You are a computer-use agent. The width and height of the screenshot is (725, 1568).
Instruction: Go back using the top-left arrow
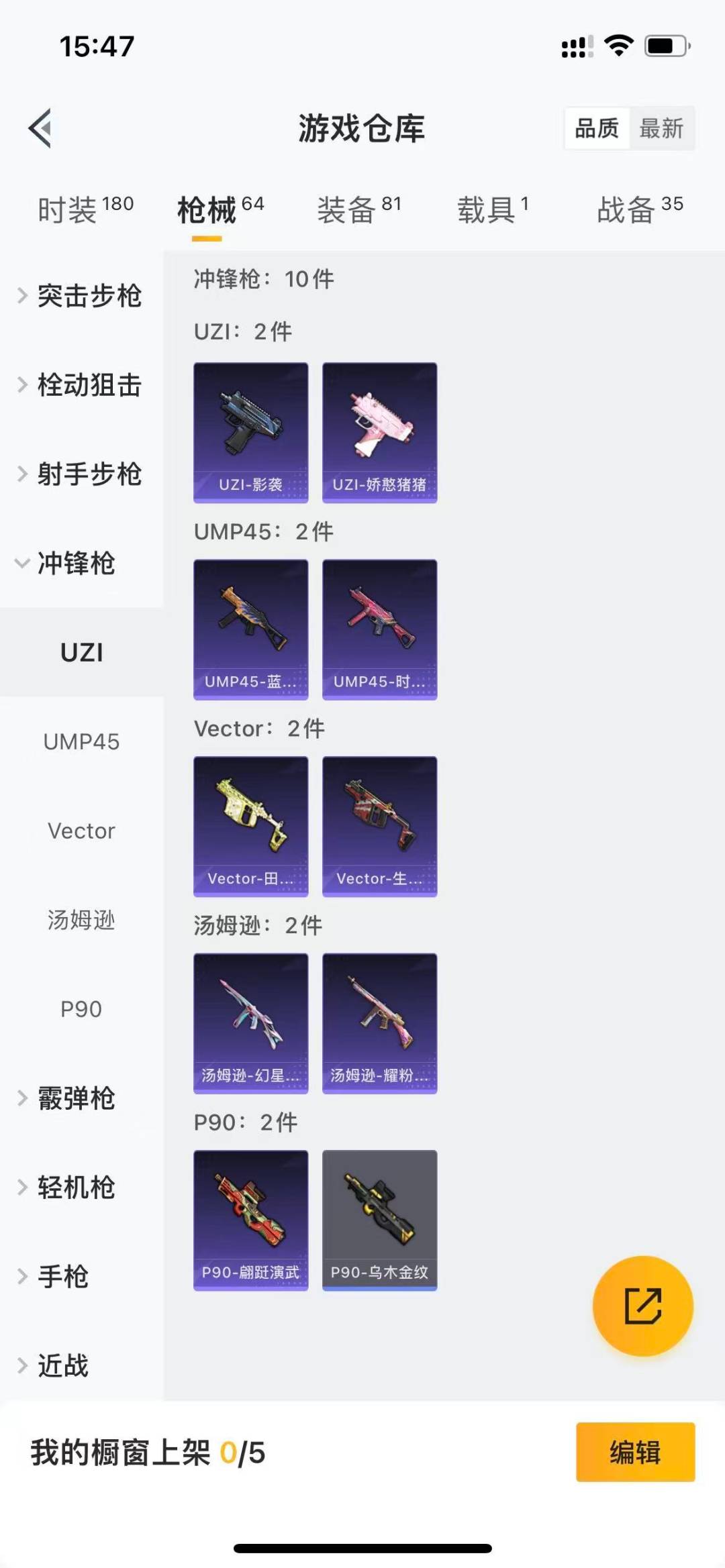[x=40, y=128]
